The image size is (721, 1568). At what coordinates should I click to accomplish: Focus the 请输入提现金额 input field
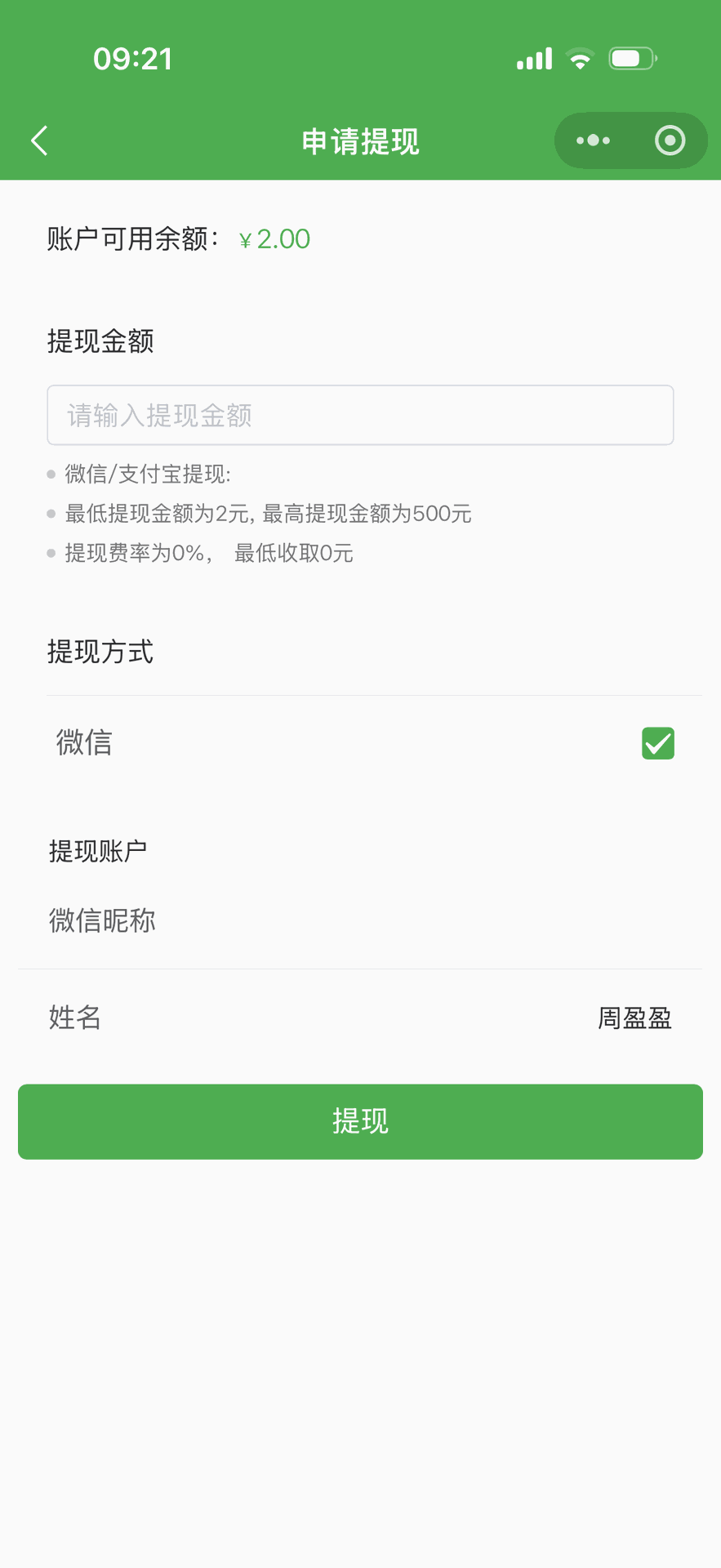click(360, 415)
